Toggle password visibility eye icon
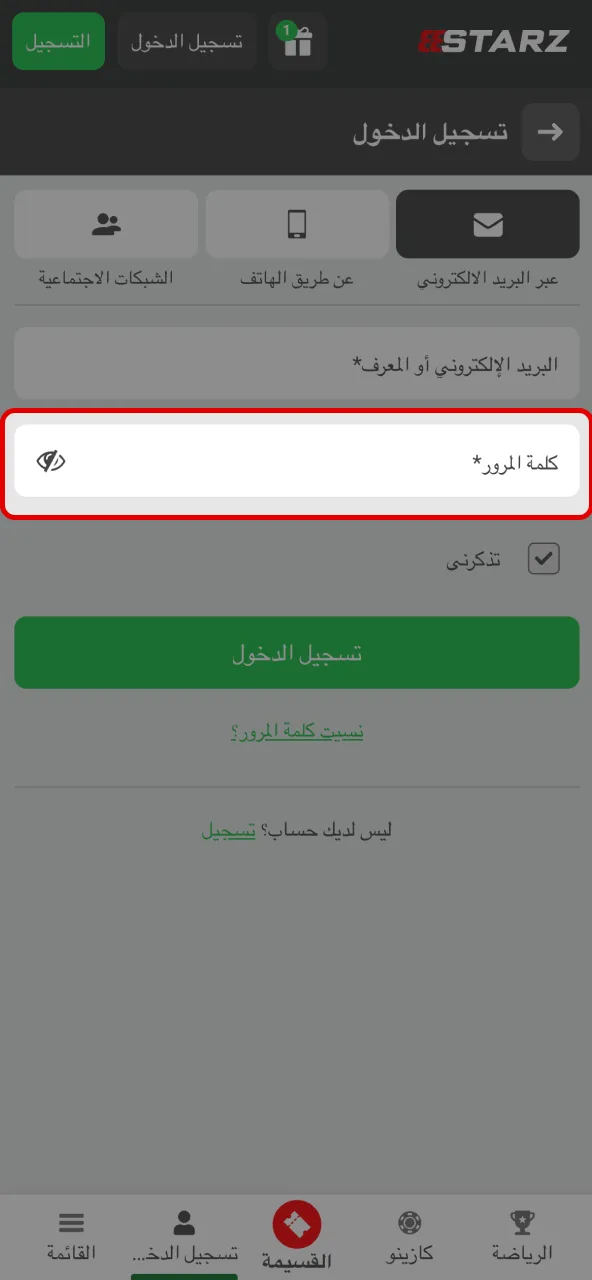 tap(51, 461)
